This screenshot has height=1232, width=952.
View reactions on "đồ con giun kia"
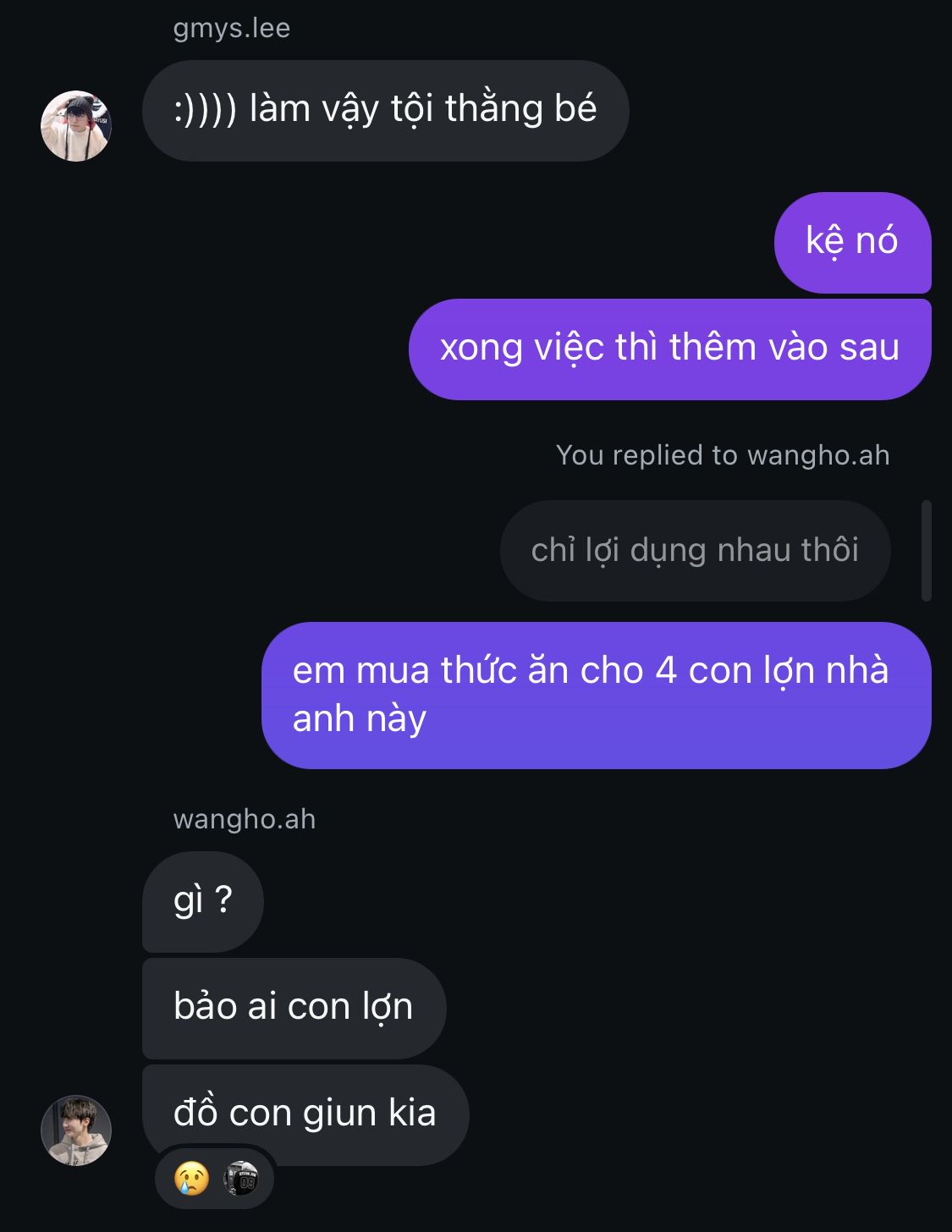coord(215,1178)
